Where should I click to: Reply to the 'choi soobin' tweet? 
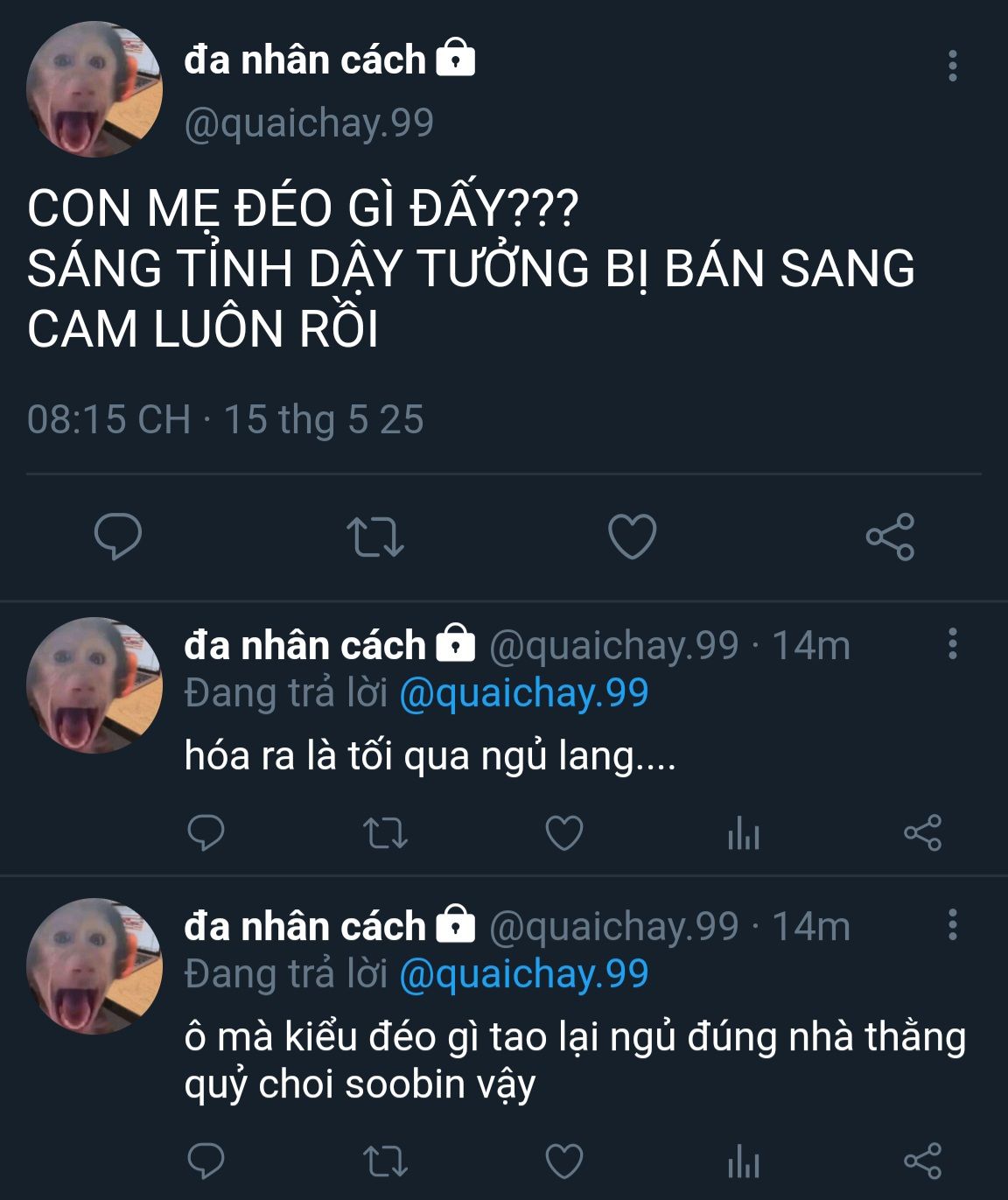206,1161
